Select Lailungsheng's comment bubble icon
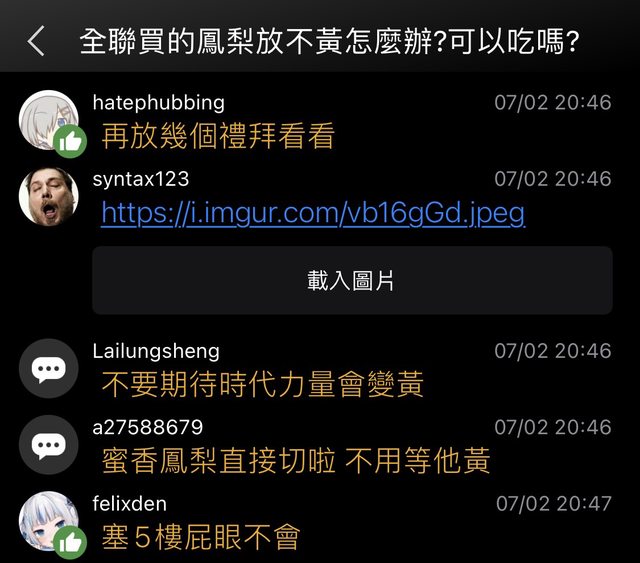This screenshot has width=640, height=563. tap(48, 368)
